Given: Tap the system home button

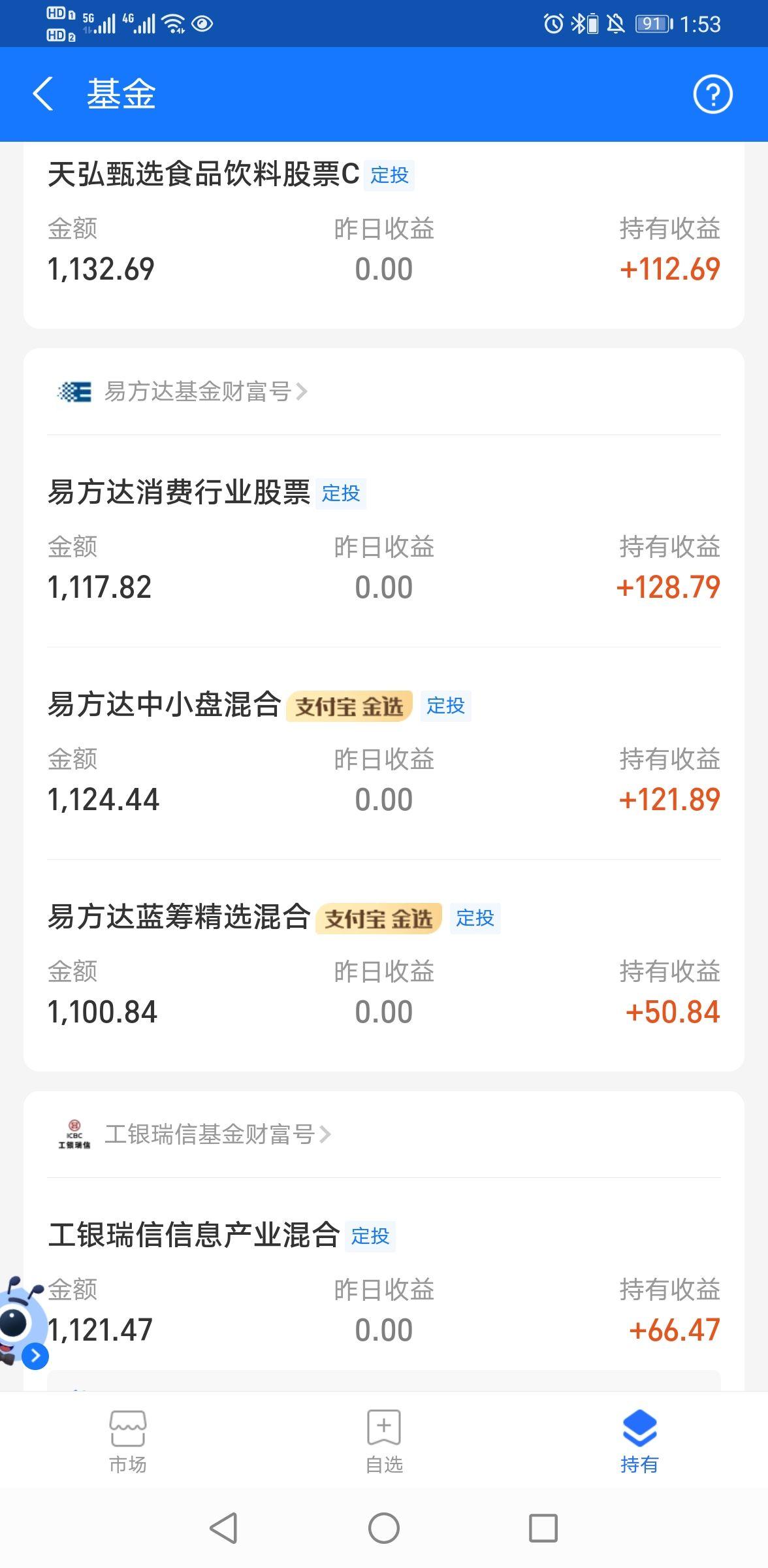Looking at the screenshot, I should 384,1528.
